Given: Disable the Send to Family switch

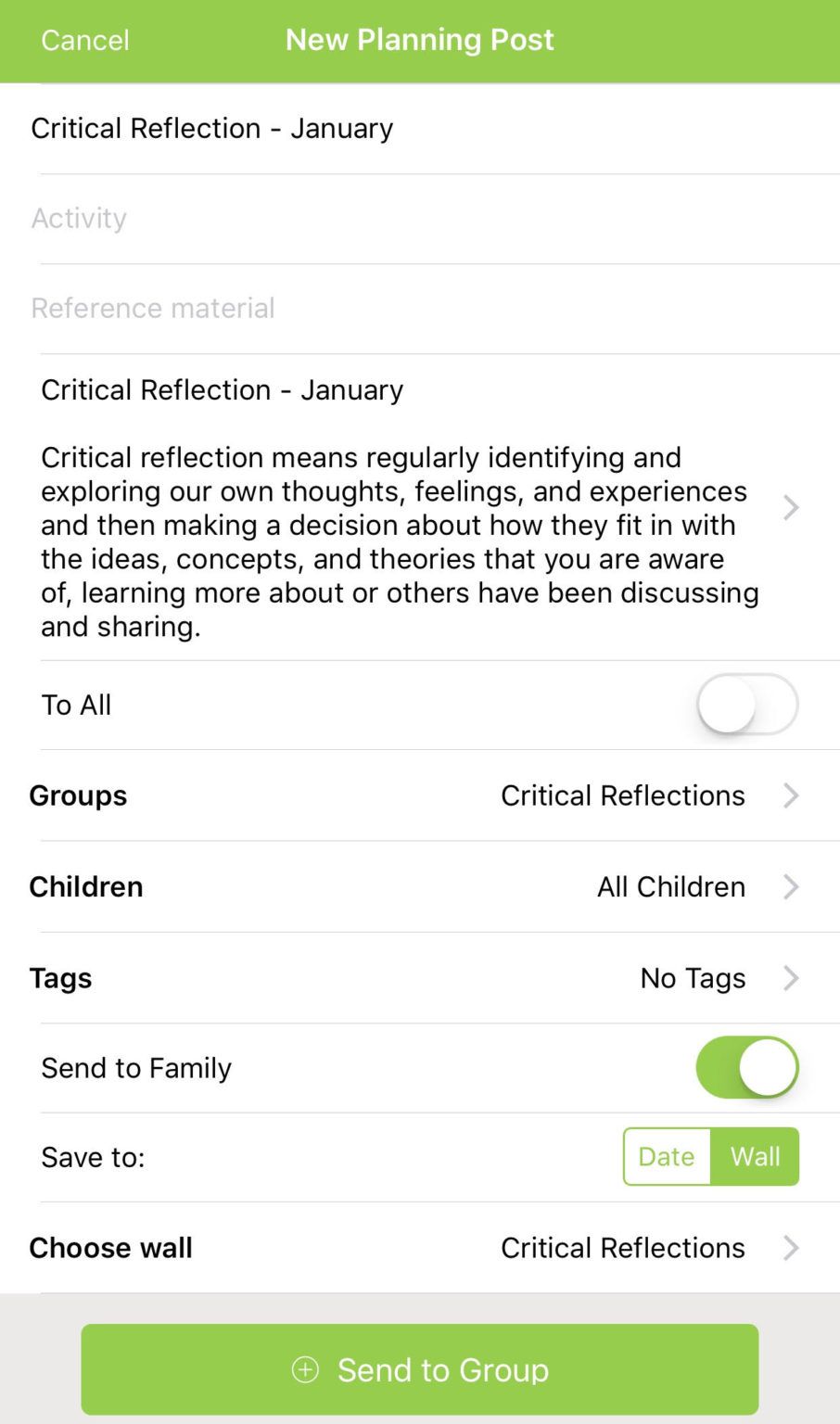Looking at the screenshot, I should coord(747,1067).
